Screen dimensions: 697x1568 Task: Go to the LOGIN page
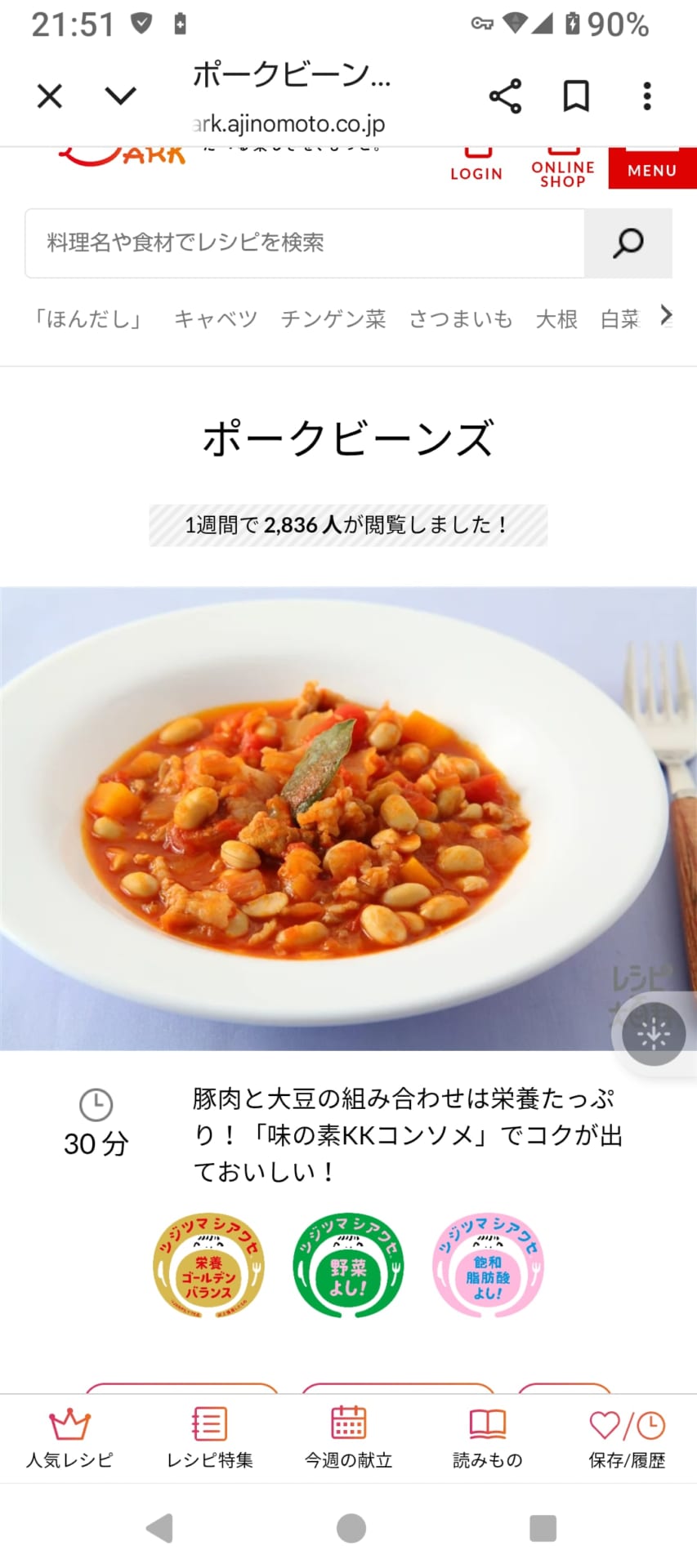tap(476, 167)
